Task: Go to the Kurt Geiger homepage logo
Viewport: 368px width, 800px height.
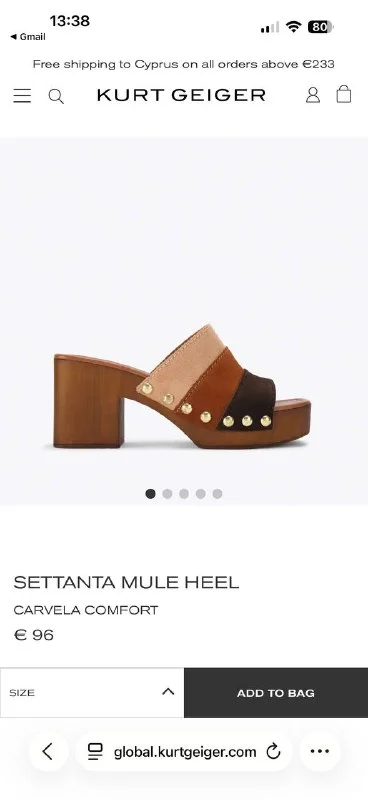Action: click(181, 95)
